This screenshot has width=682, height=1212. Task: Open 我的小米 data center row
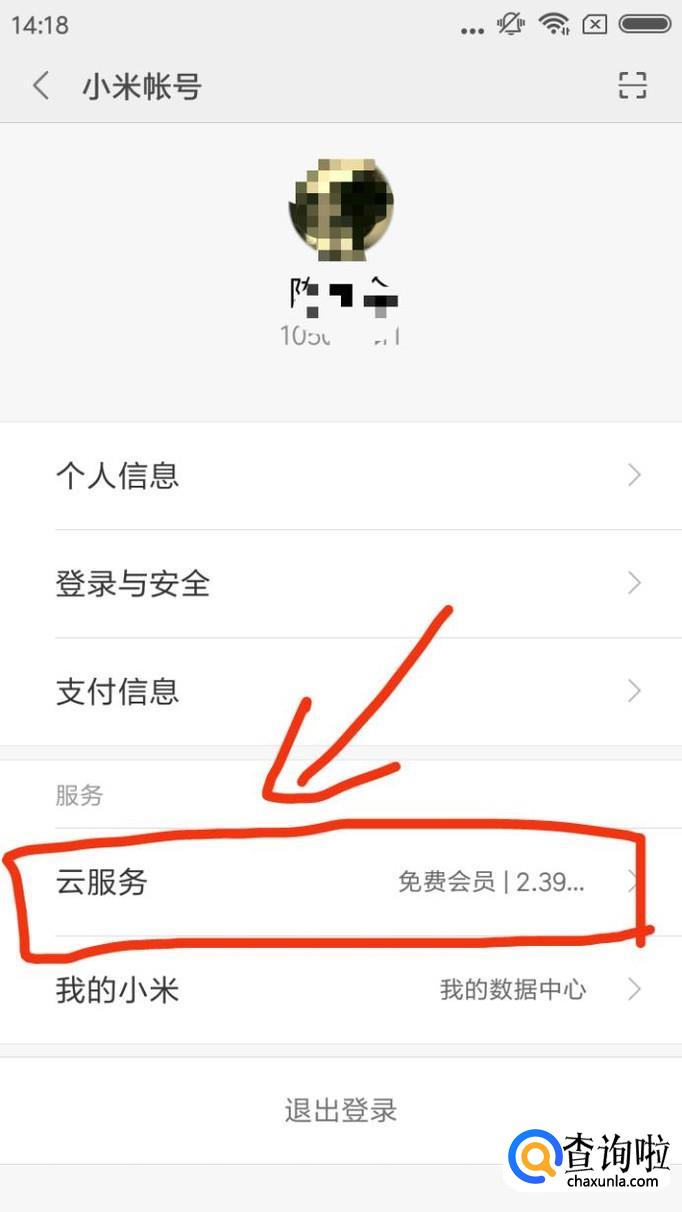341,990
